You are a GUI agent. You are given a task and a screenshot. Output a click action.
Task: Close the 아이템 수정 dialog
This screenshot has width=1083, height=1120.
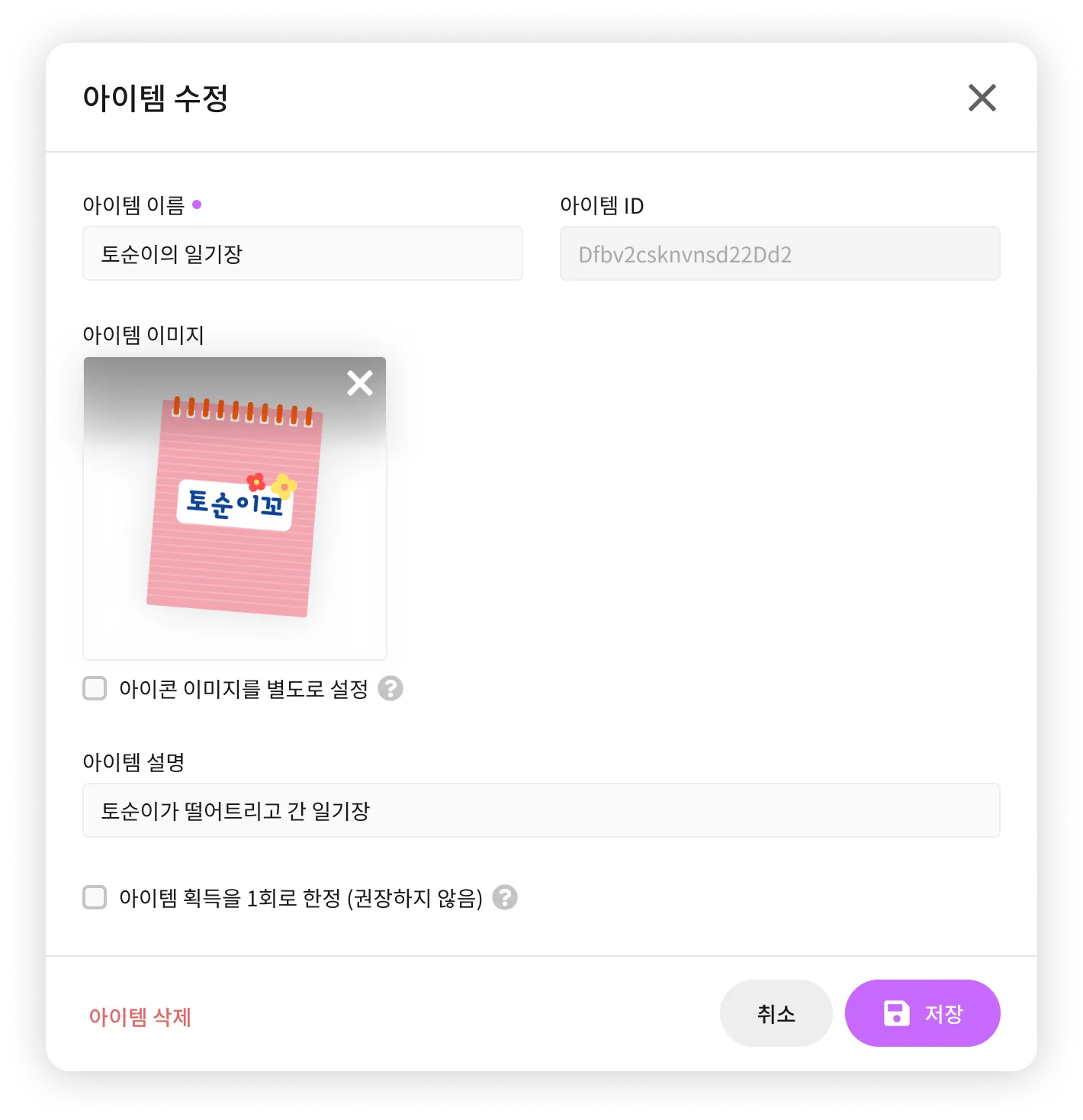point(982,98)
